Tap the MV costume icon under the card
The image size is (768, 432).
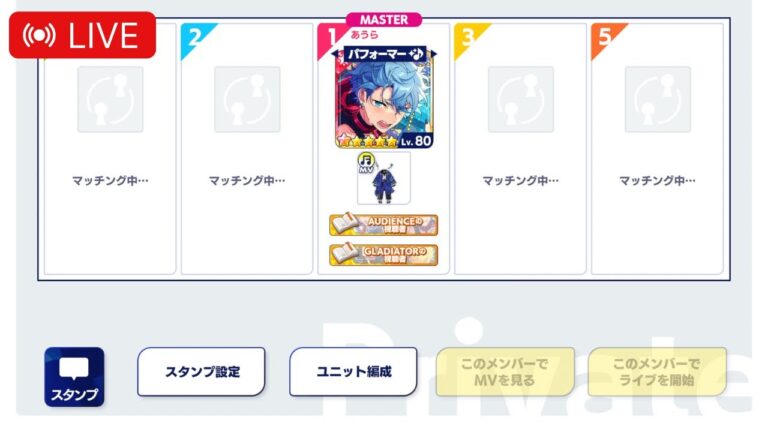tap(383, 179)
